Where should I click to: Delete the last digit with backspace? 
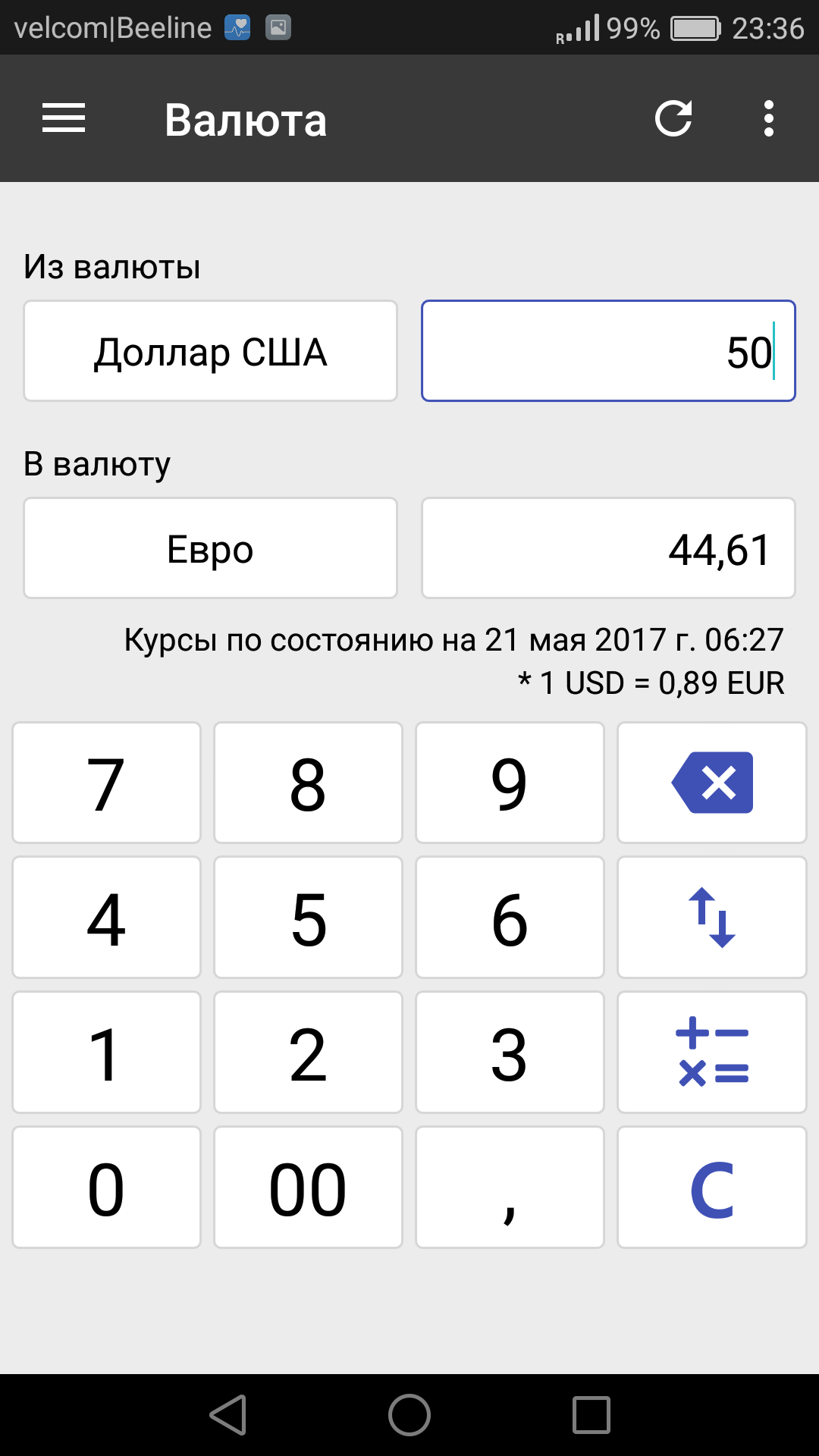712,783
